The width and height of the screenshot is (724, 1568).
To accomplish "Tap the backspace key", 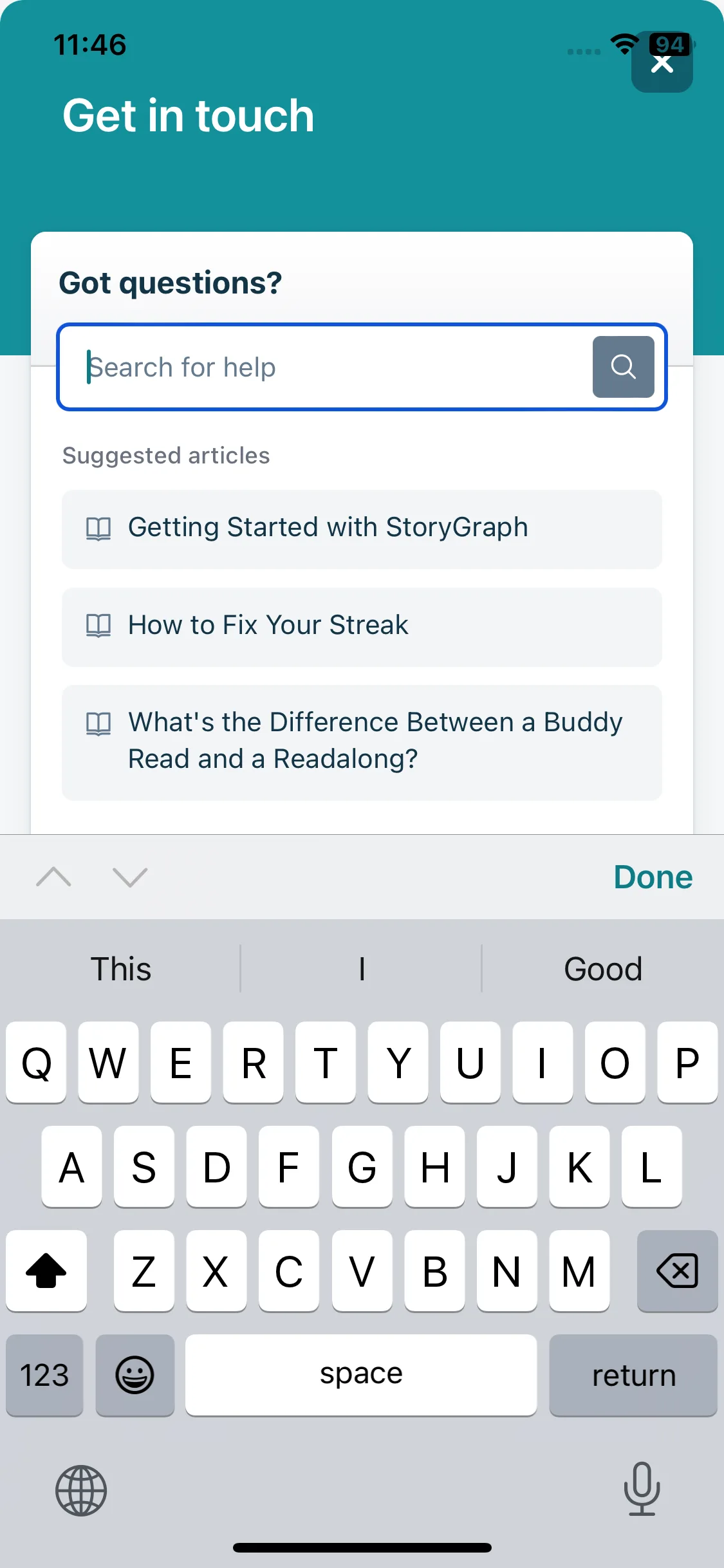I will click(x=677, y=1271).
